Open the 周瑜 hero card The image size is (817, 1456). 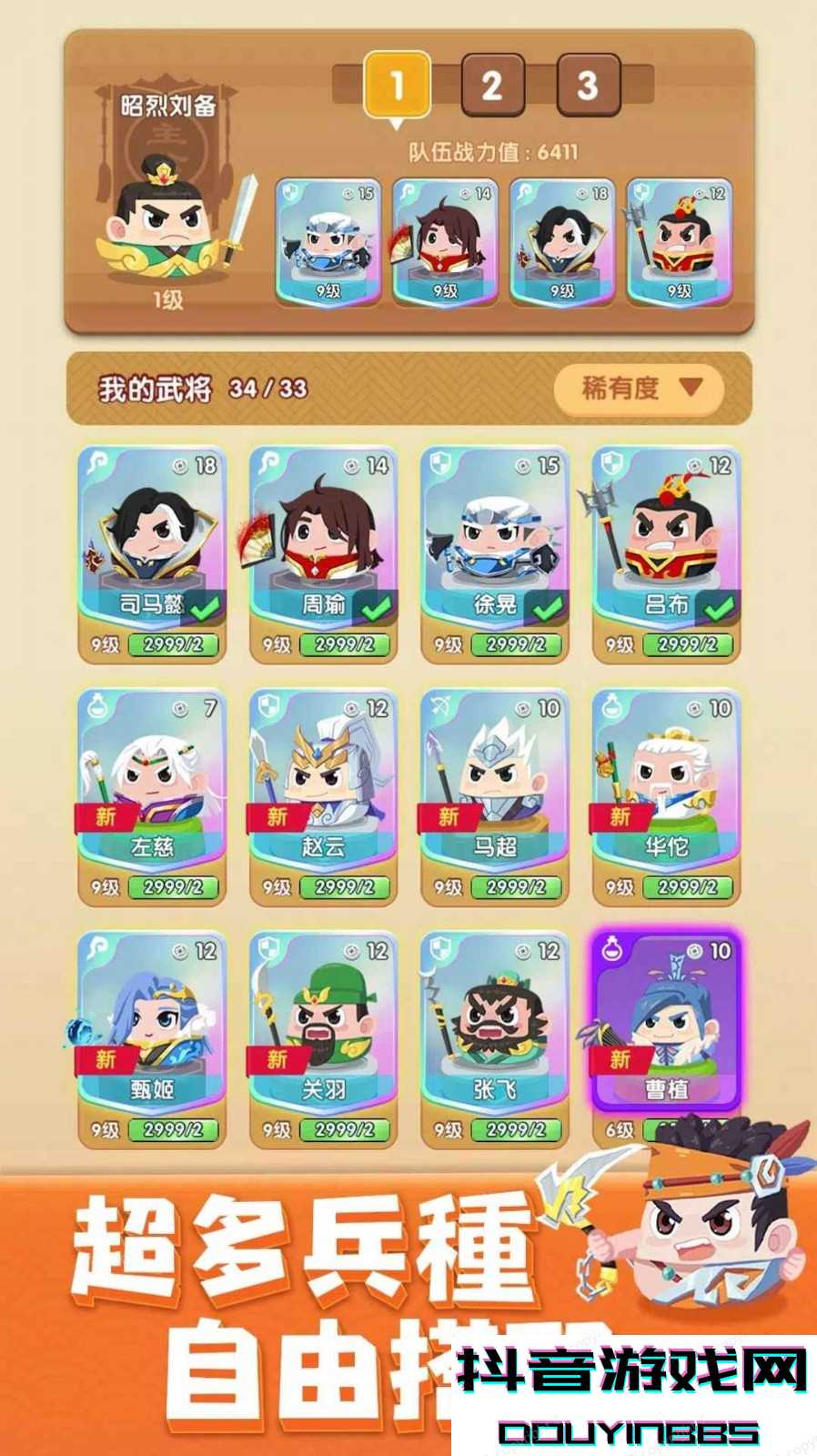(x=323, y=553)
